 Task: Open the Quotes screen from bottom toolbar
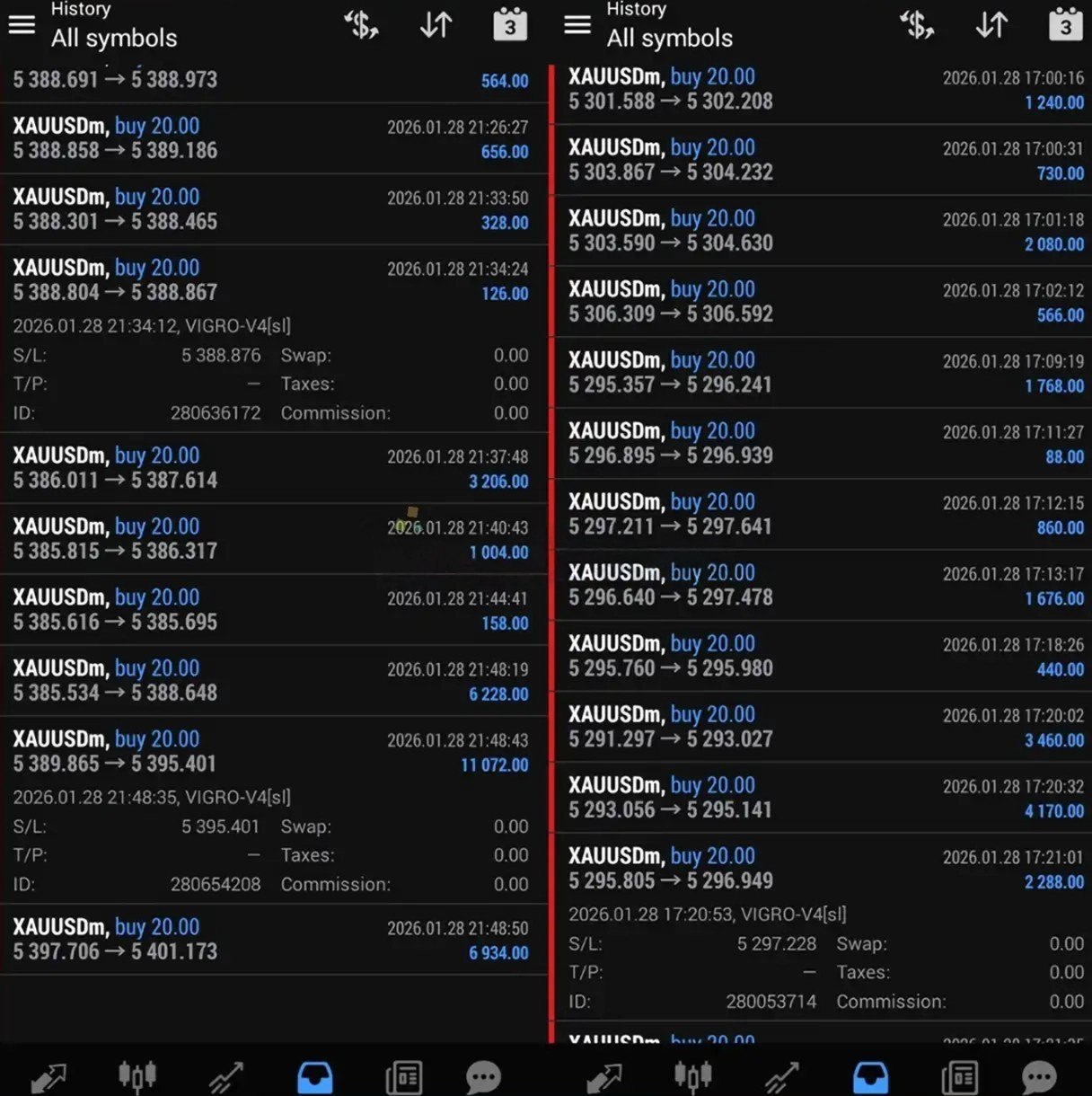(136, 1075)
